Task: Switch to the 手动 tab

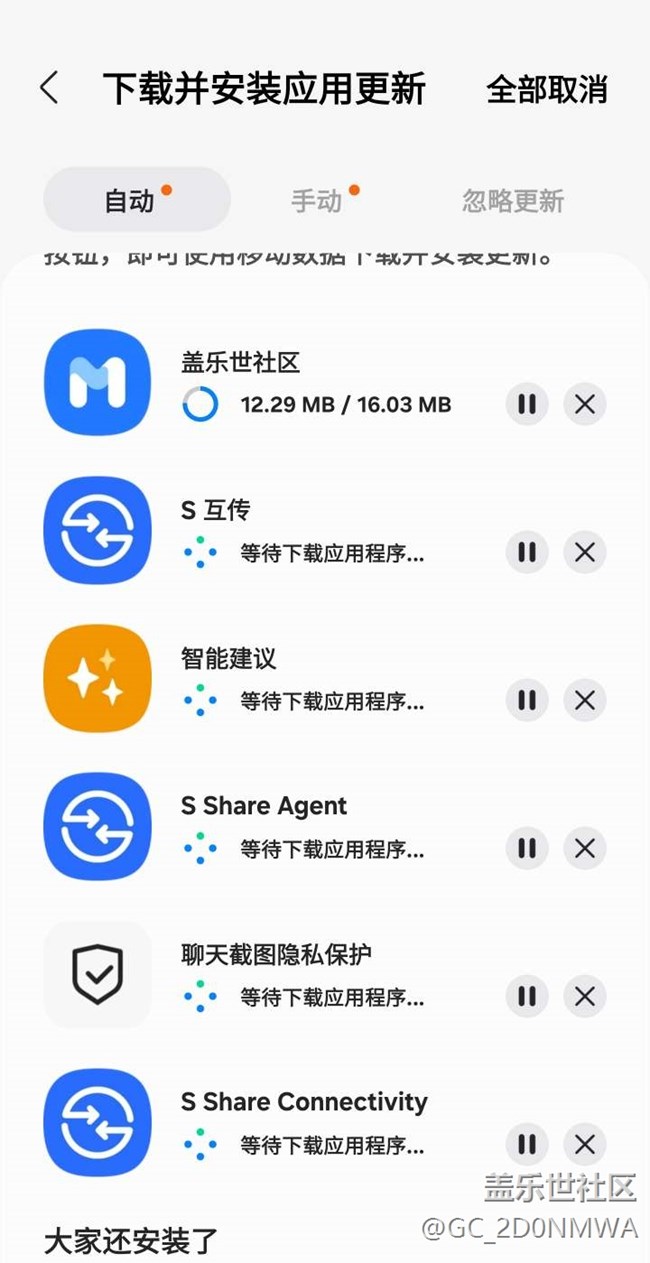Action: (x=317, y=201)
